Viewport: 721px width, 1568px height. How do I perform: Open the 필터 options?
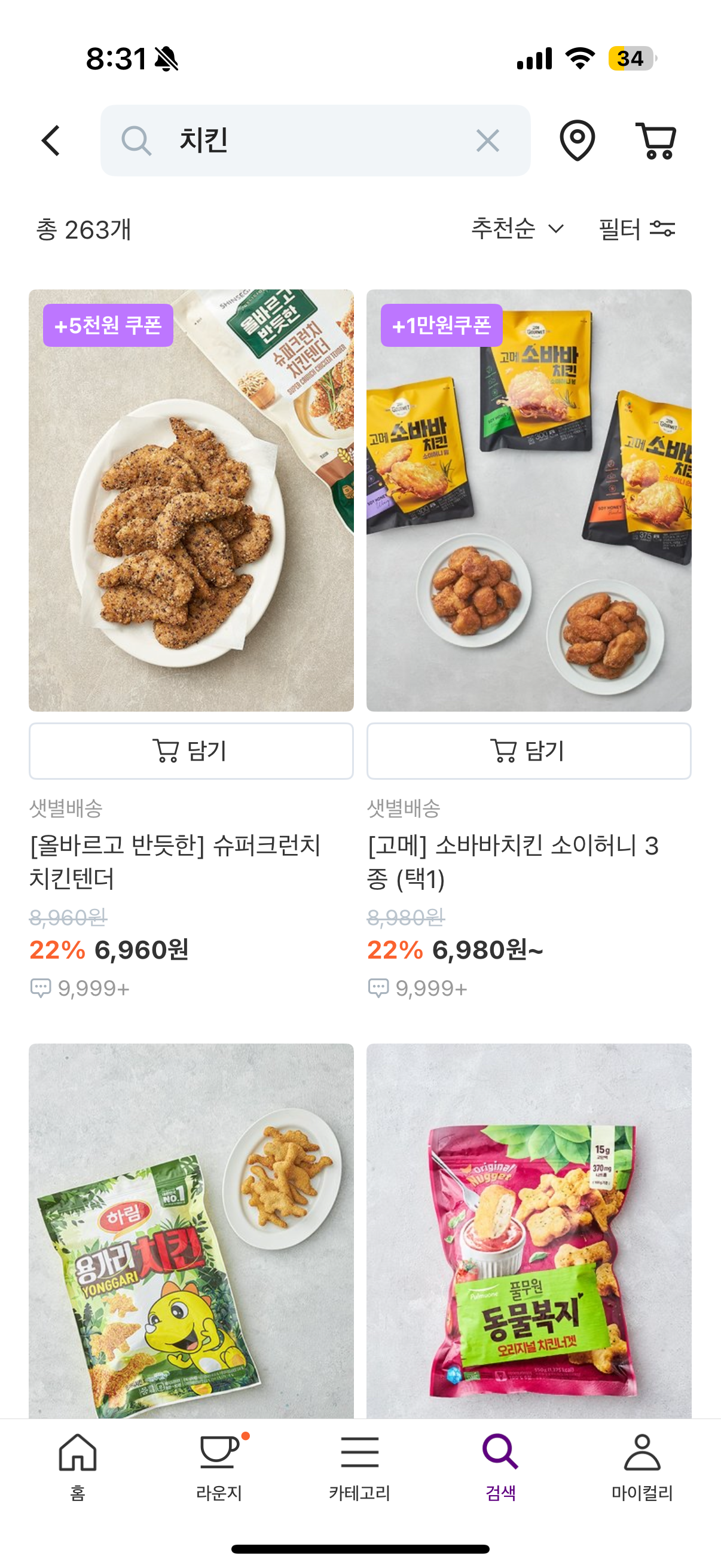637,229
